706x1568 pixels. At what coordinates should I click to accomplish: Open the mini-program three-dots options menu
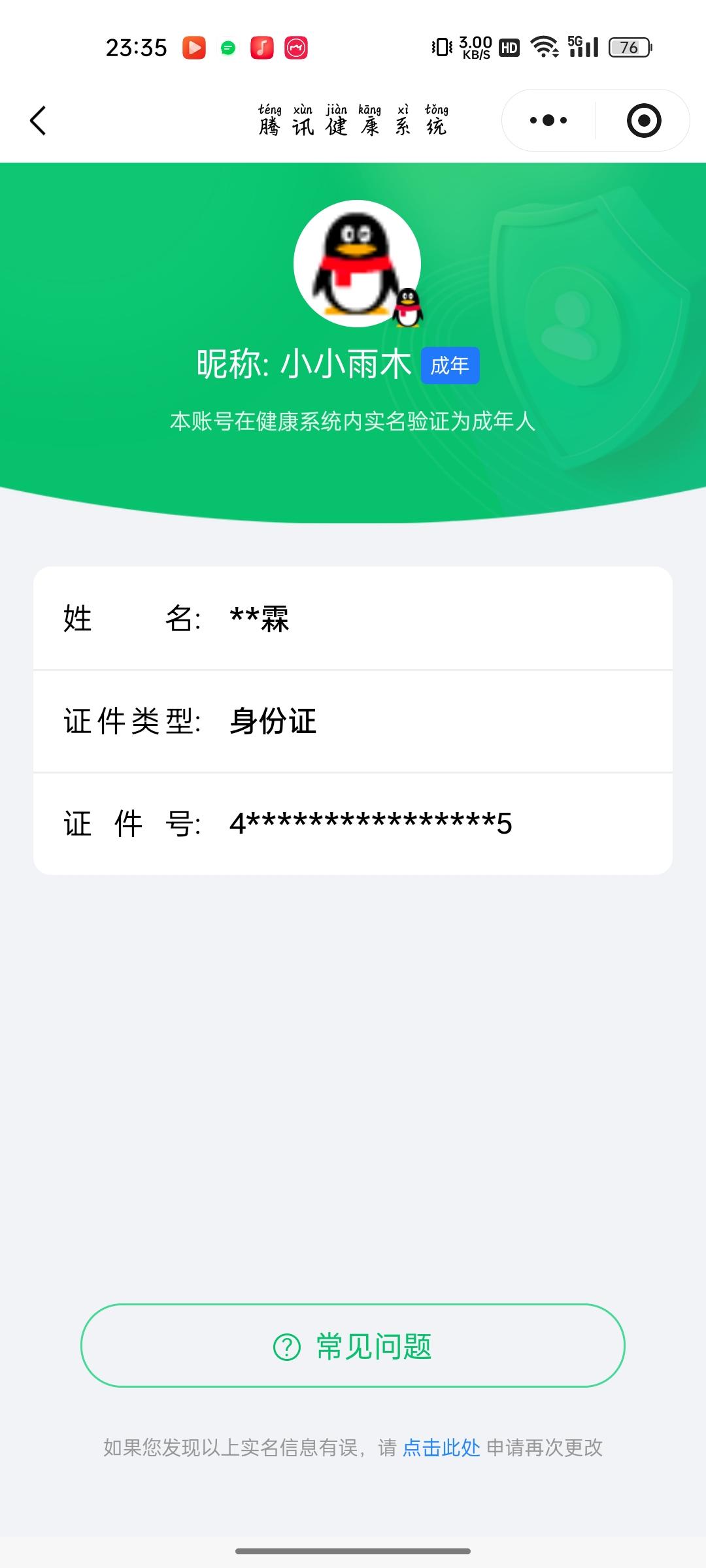coord(548,121)
